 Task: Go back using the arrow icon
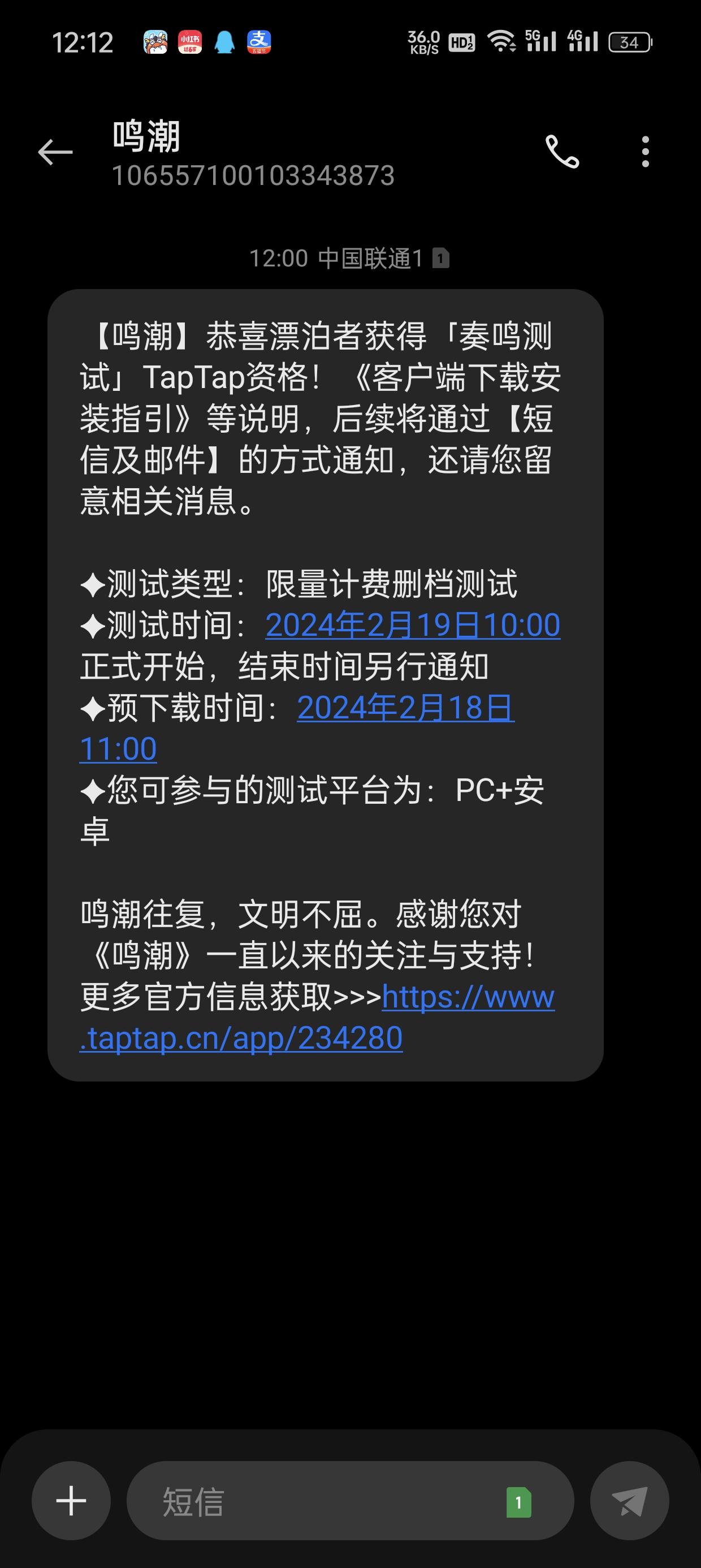[x=55, y=152]
